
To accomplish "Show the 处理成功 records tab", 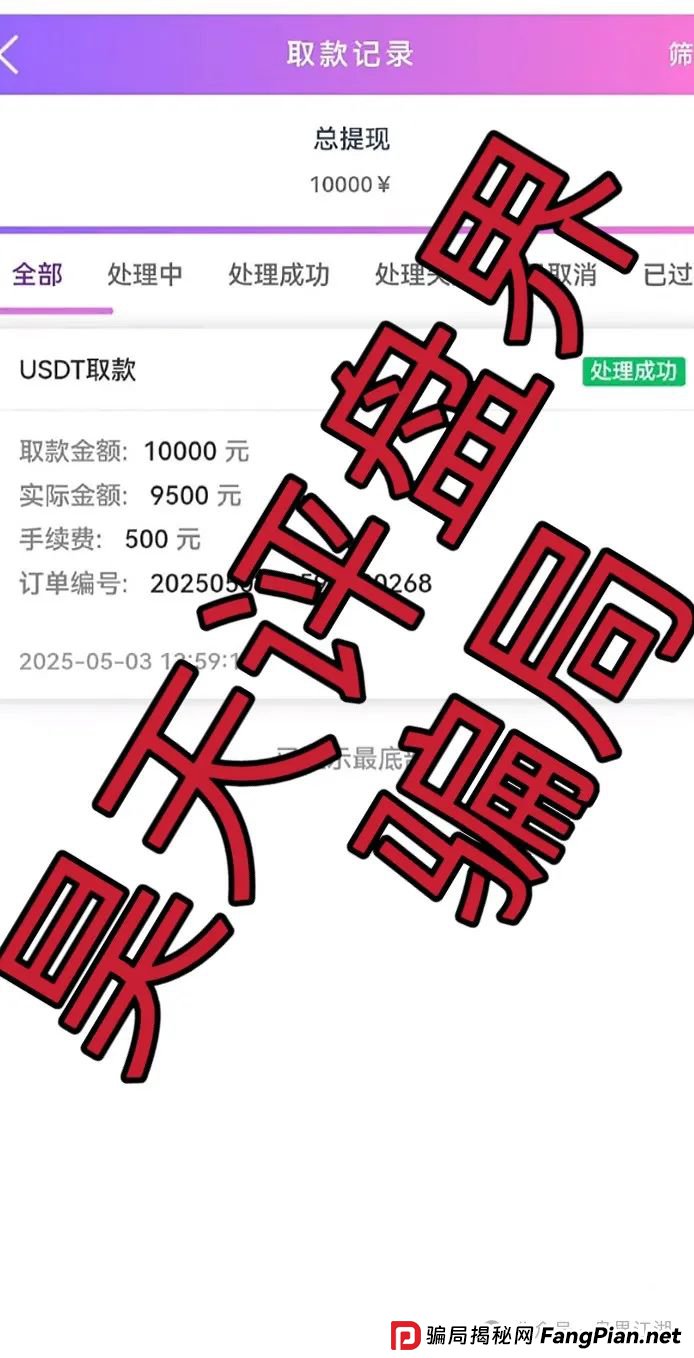I will coord(278,275).
